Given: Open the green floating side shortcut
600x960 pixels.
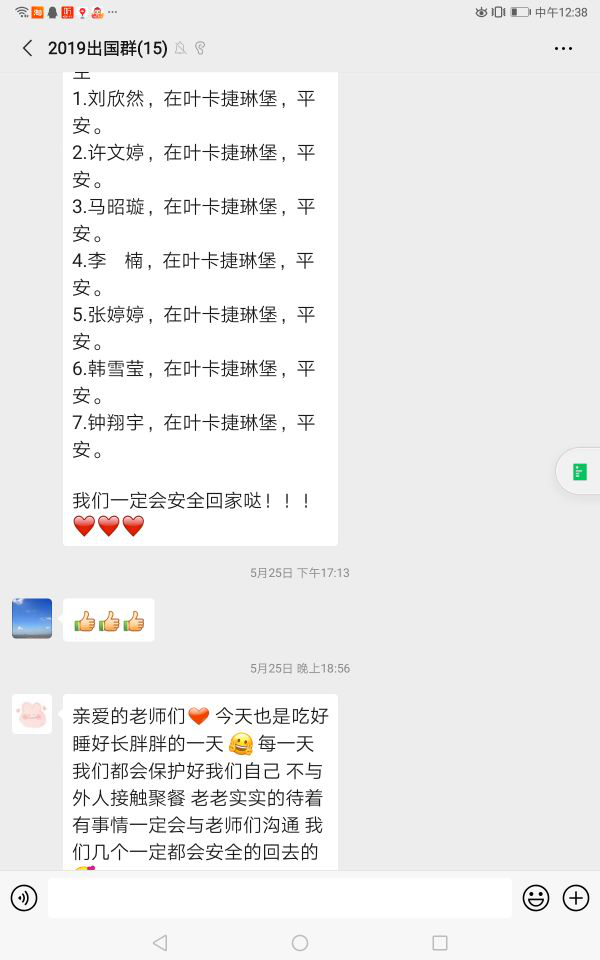Looking at the screenshot, I should click(x=580, y=472).
